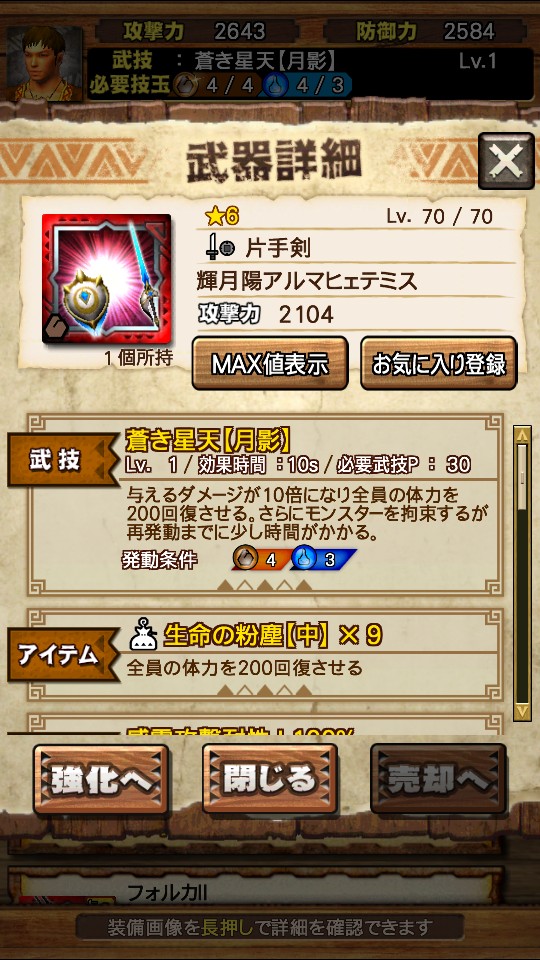Tap お気に入り登録 to favorite the weapon

438,363
